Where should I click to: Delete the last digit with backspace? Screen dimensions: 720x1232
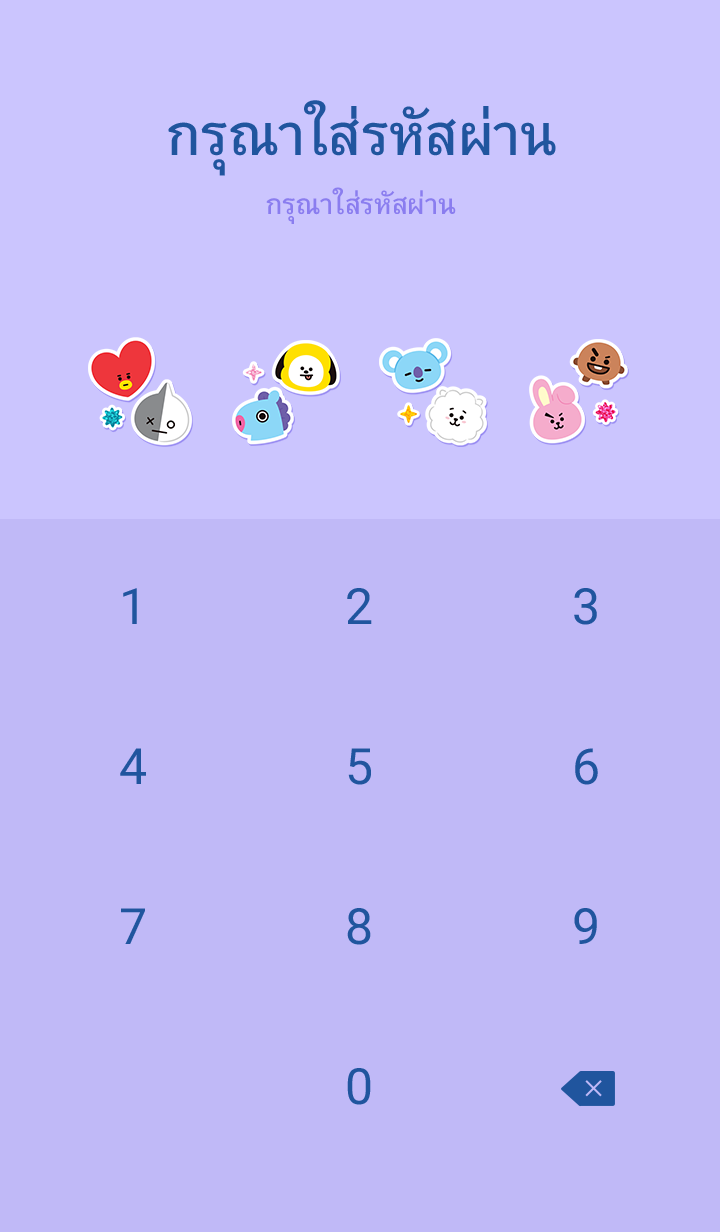588,1088
